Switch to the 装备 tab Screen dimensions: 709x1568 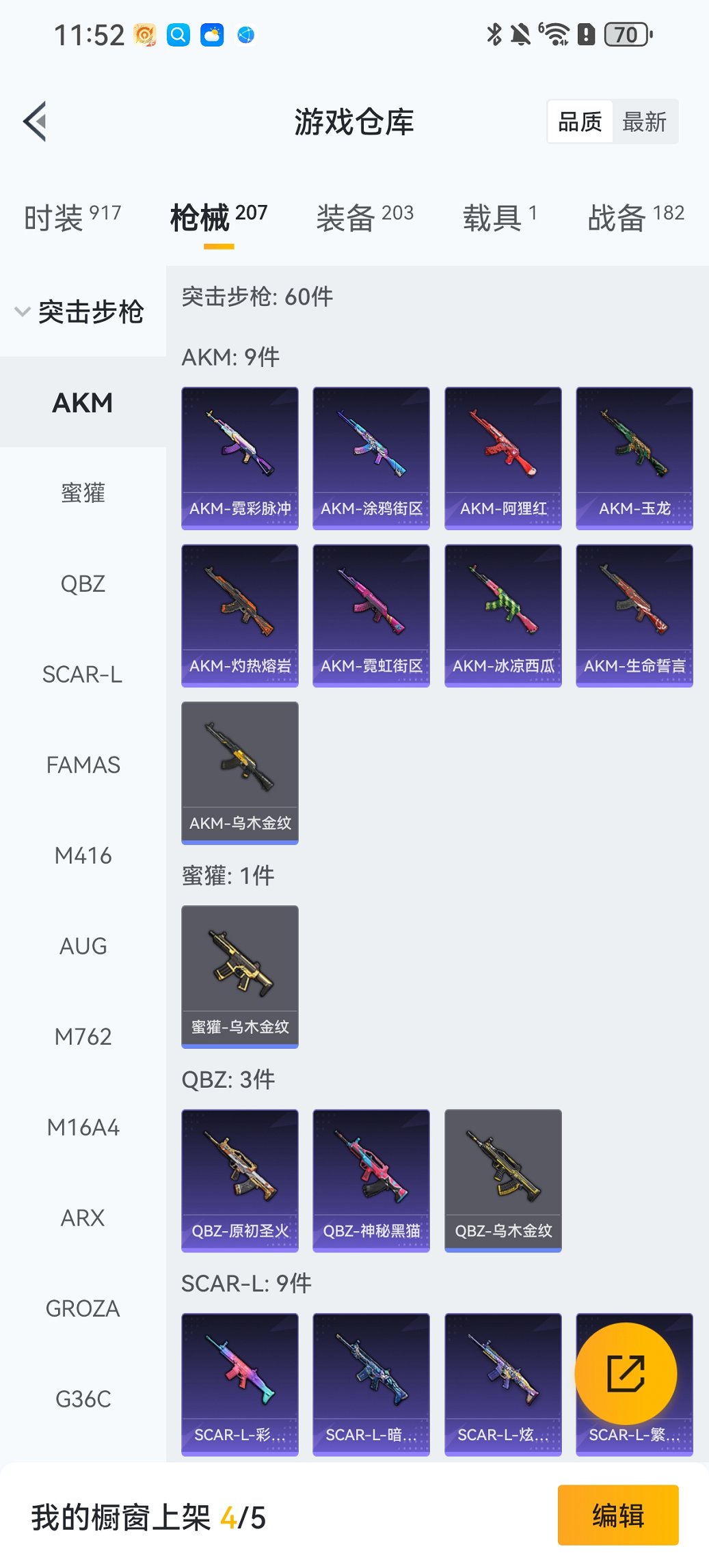coord(364,217)
